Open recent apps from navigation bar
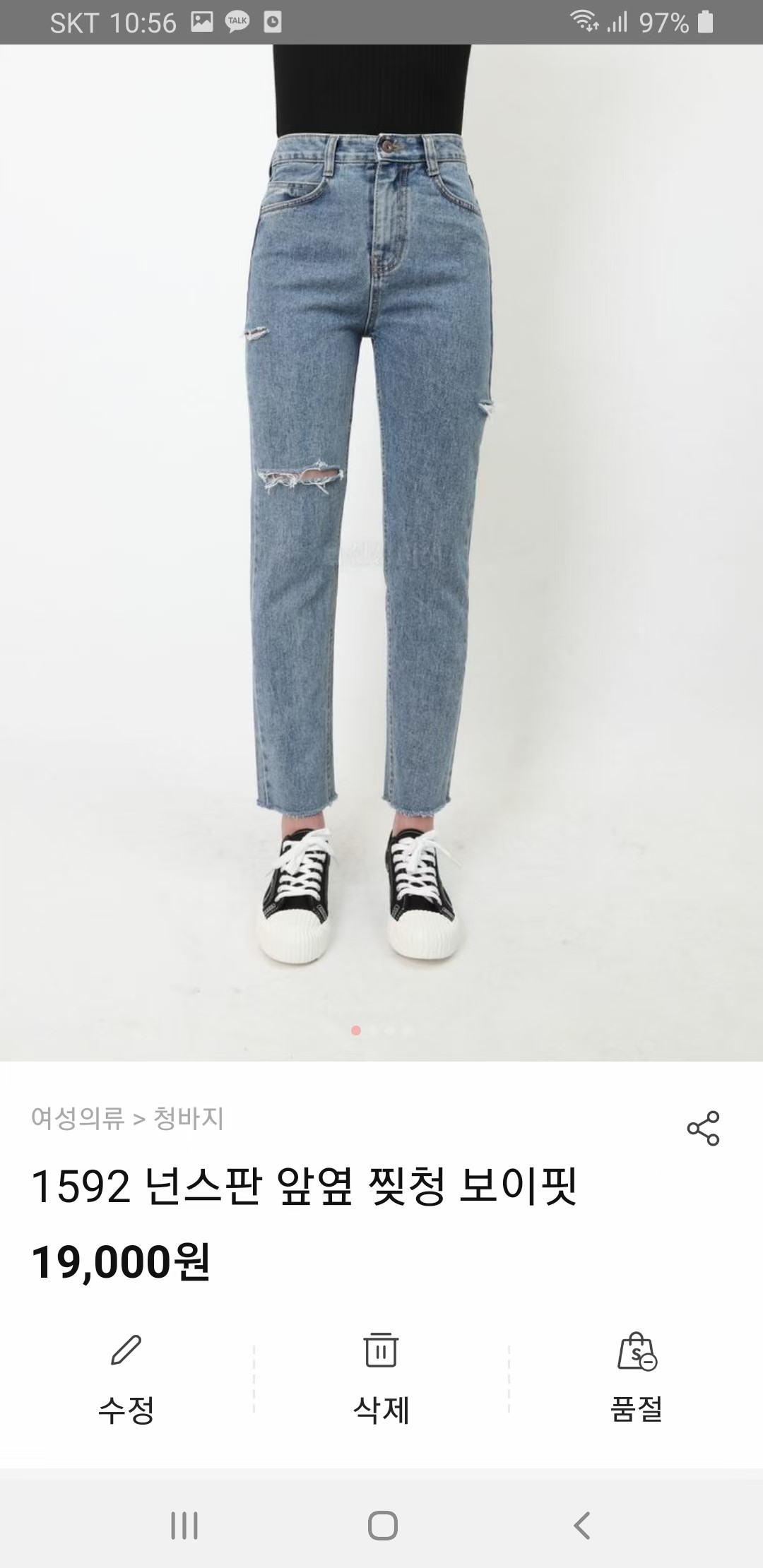763x1568 pixels. 184,1526
